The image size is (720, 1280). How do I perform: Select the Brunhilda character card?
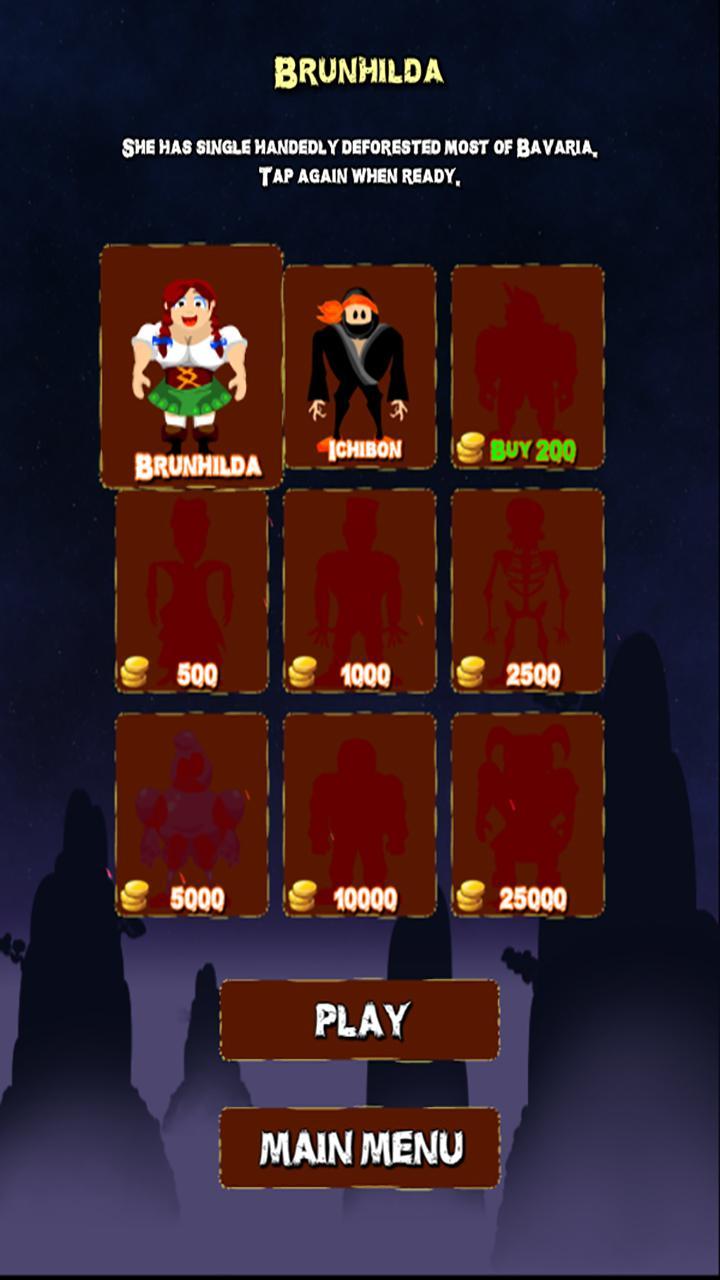coord(191,366)
